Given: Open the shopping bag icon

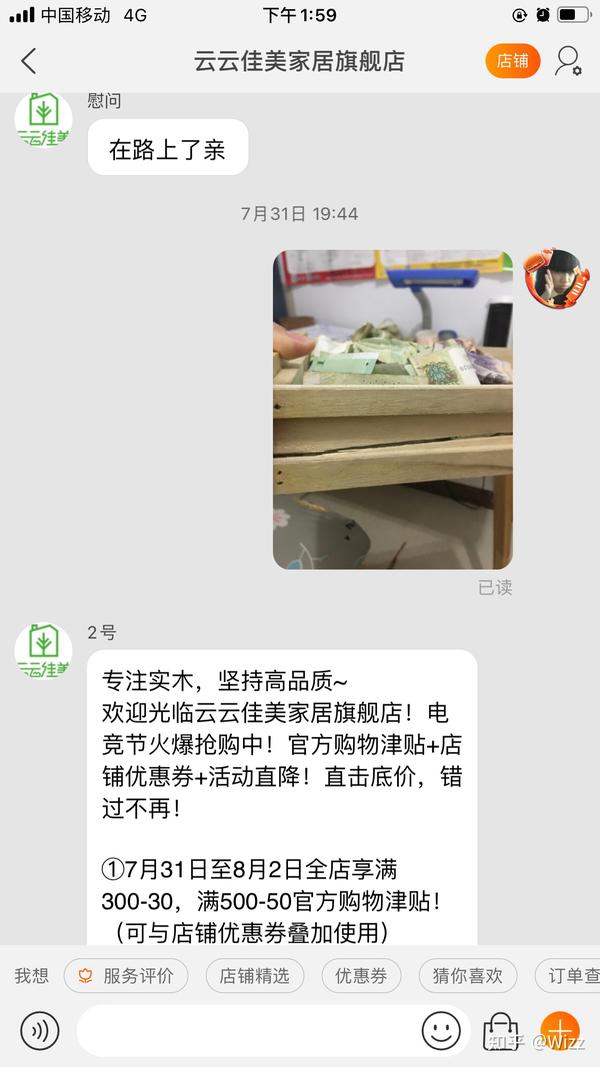Looking at the screenshot, I should pyautogui.click(x=501, y=1031).
